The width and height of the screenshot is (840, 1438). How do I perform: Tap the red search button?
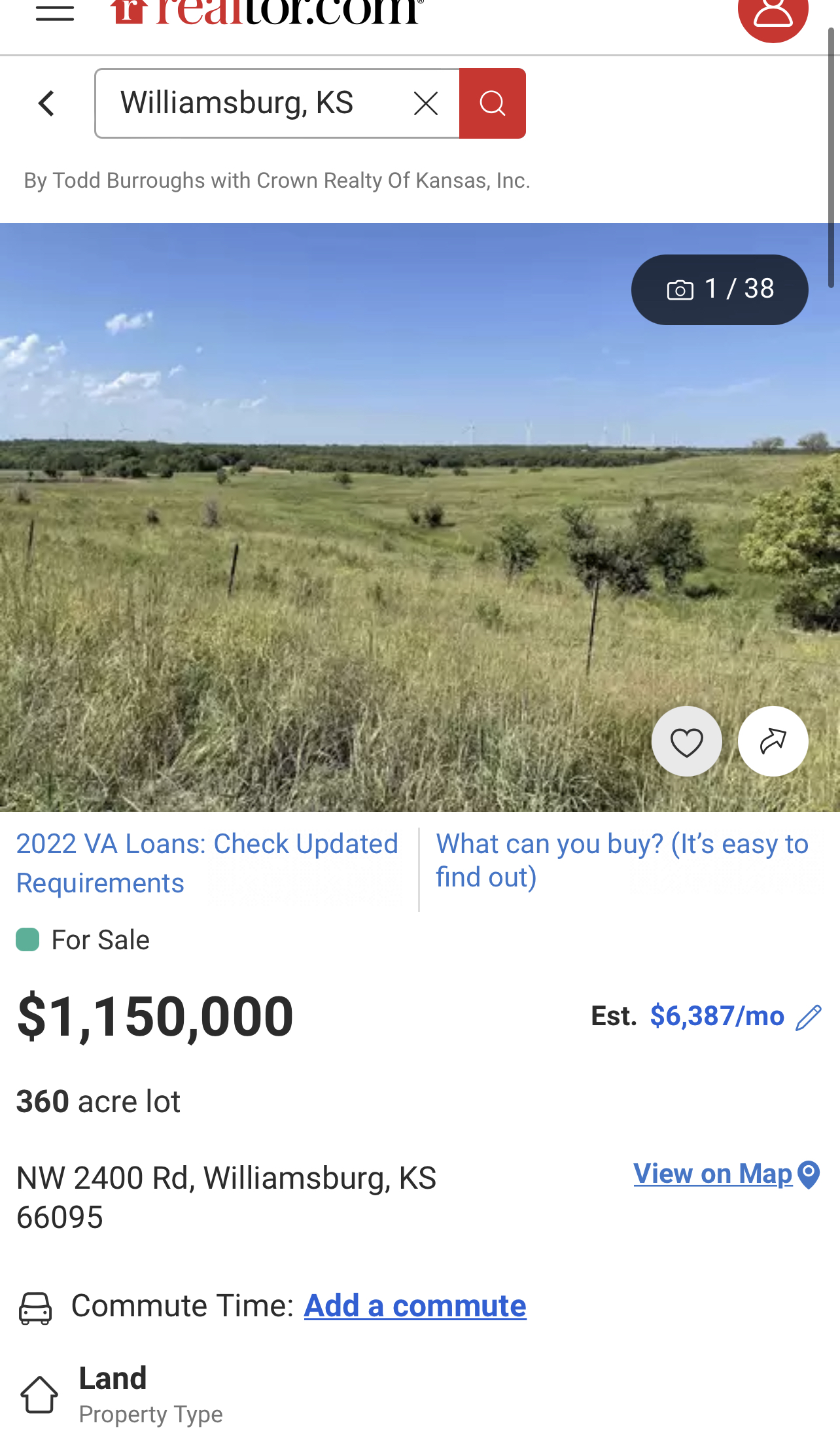point(493,103)
